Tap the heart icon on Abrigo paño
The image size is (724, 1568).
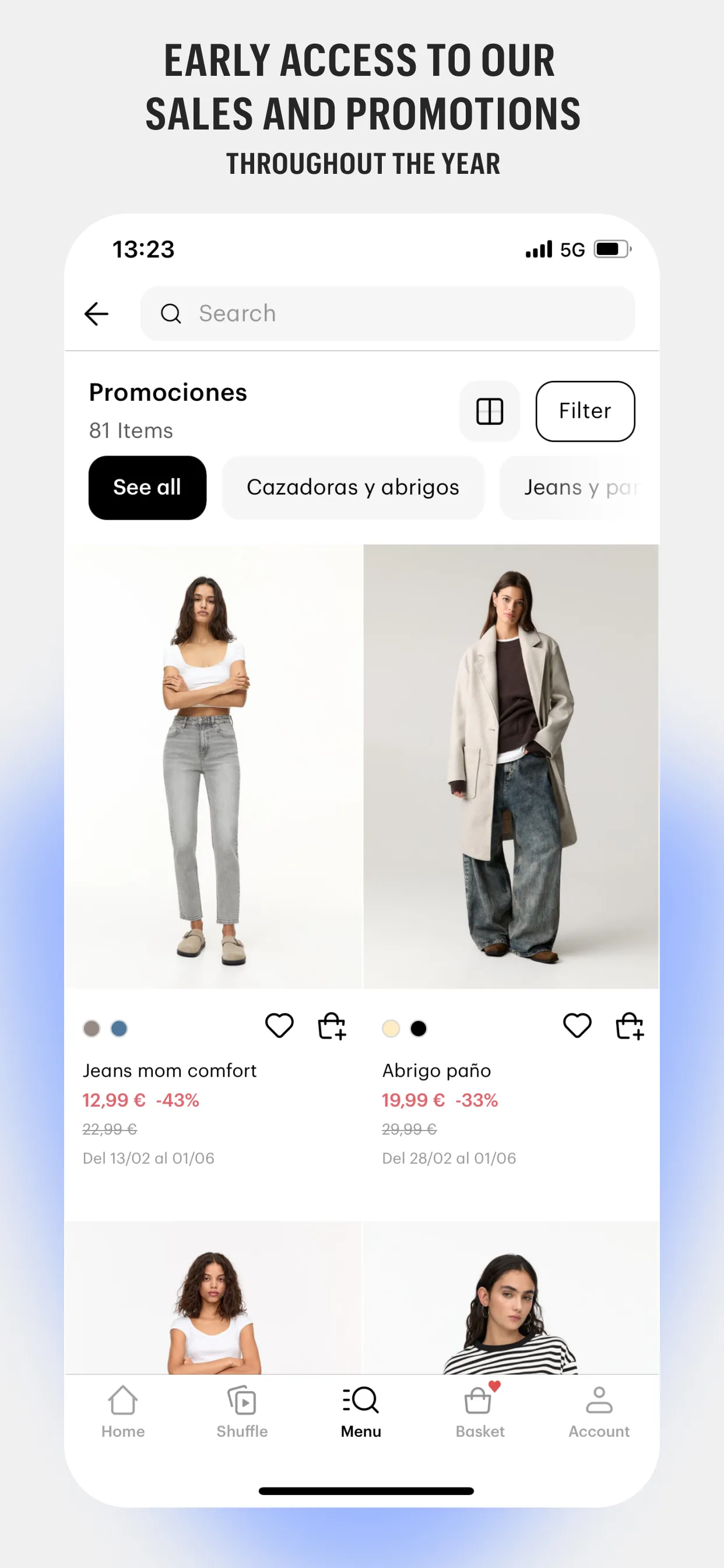coord(576,1025)
